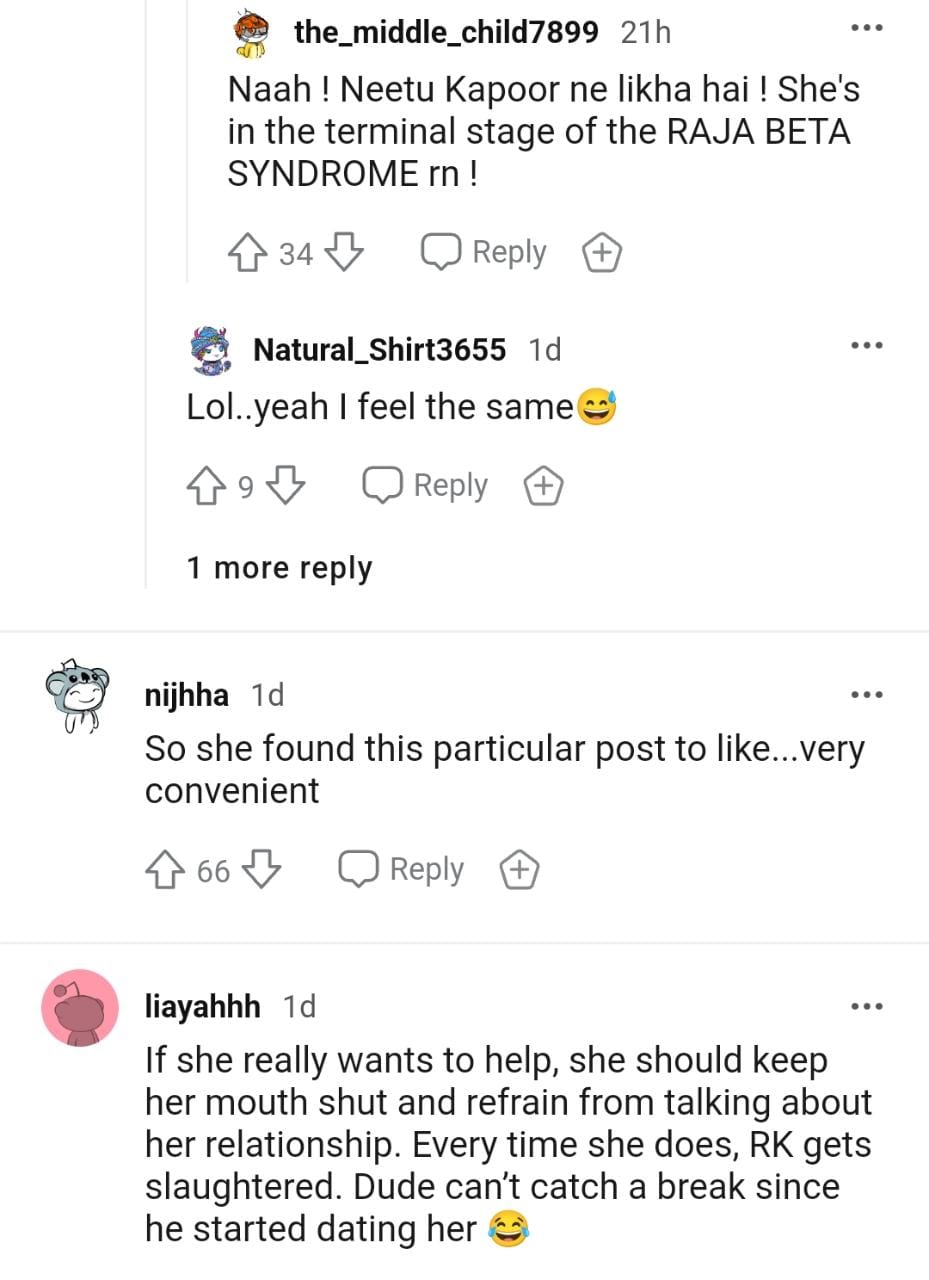
Task: Upvote nijhha's comment
Action: tap(163, 870)
